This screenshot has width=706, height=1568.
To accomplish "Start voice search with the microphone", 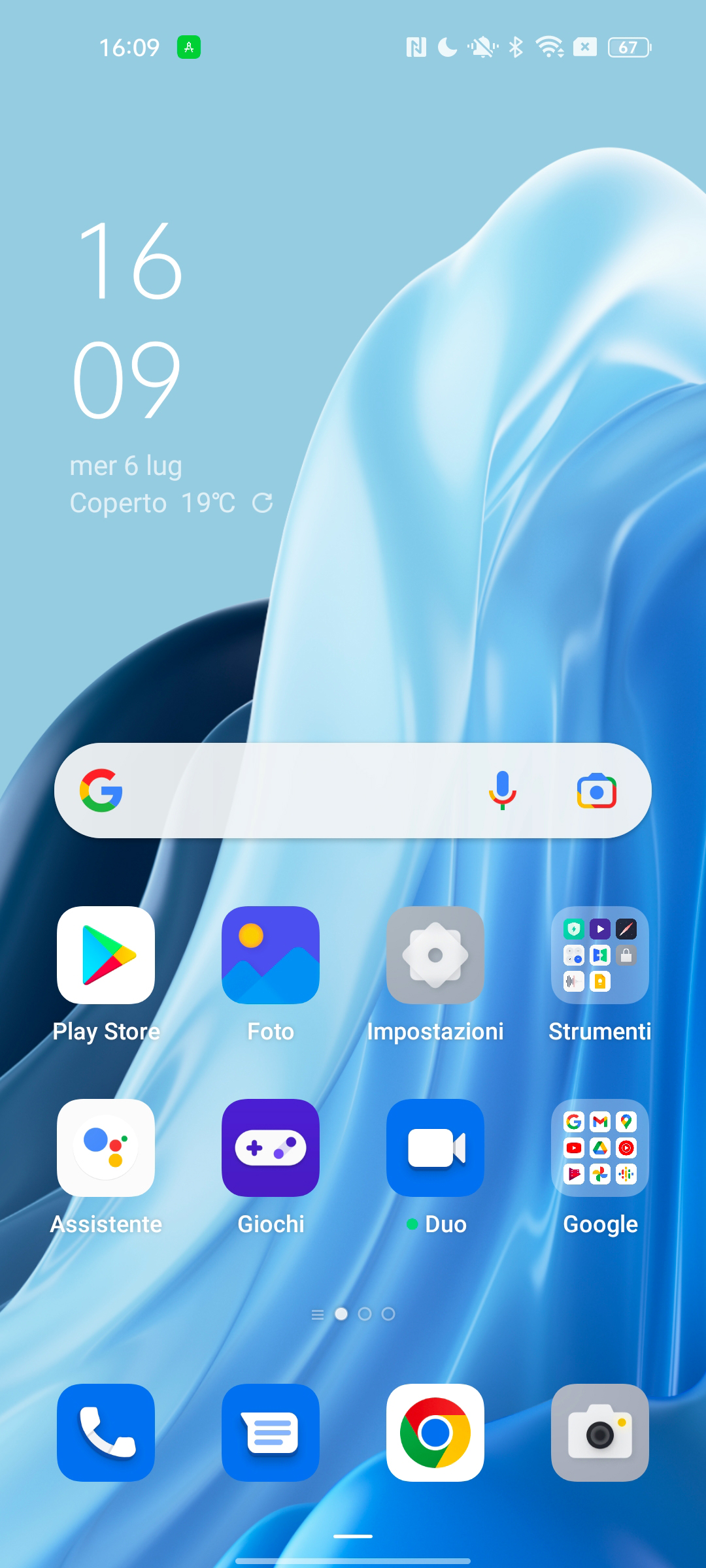I will (x=502, y=791).
